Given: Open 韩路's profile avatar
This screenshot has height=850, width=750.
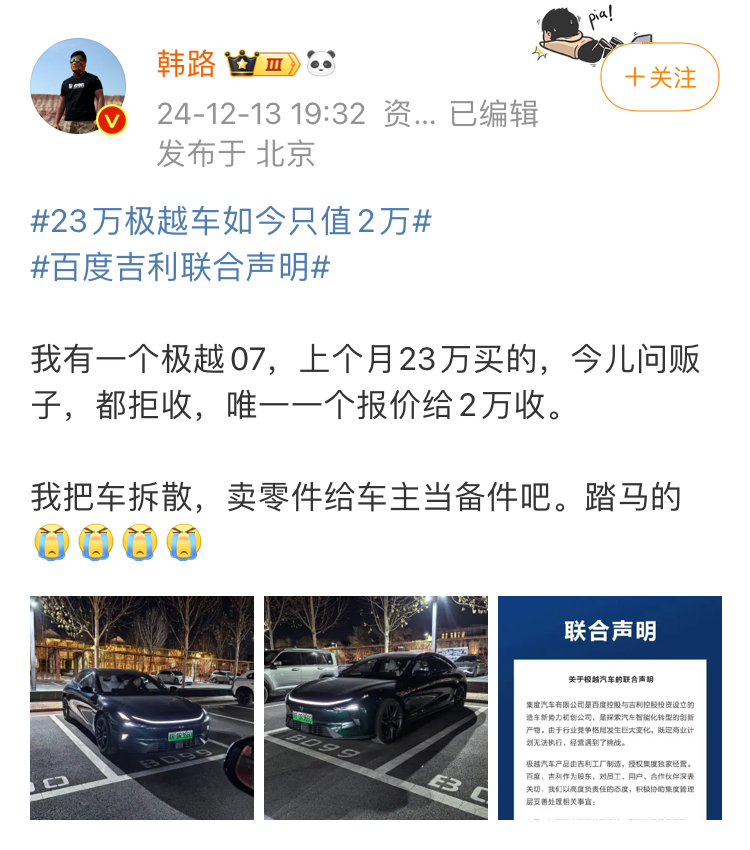Looking at the screenshot, I should tap(79, 88).
